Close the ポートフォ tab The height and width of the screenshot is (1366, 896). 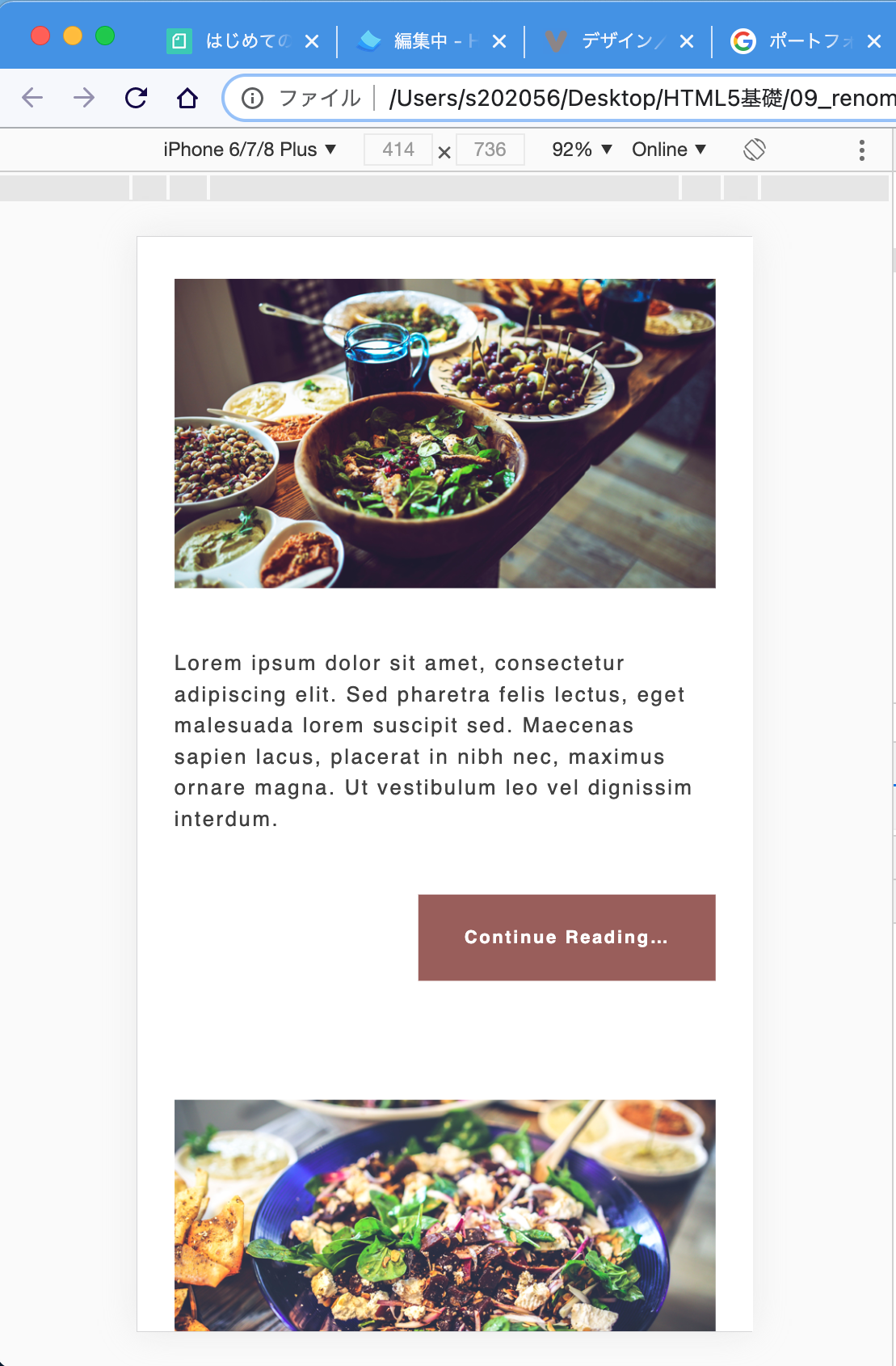(874, 41)
